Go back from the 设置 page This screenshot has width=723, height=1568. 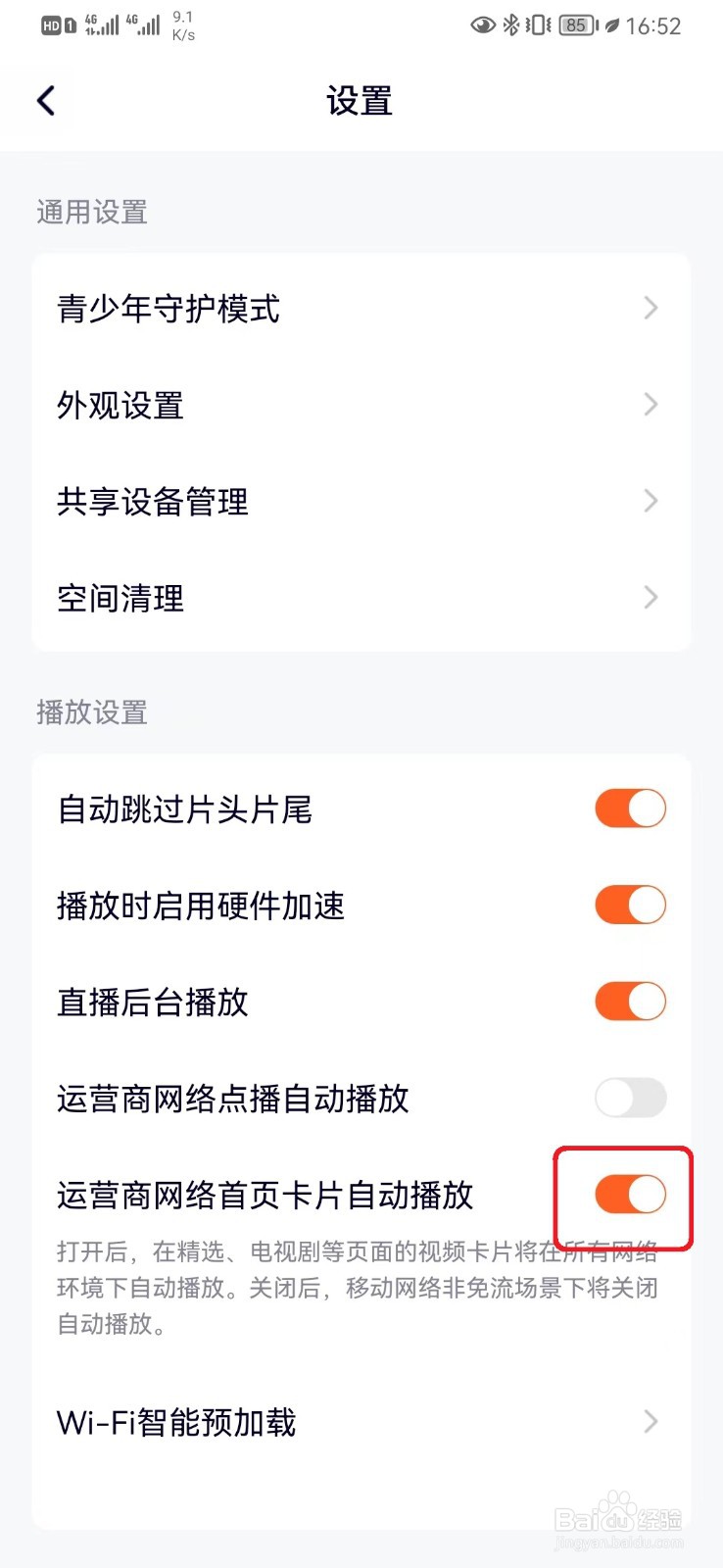point(46,100)
